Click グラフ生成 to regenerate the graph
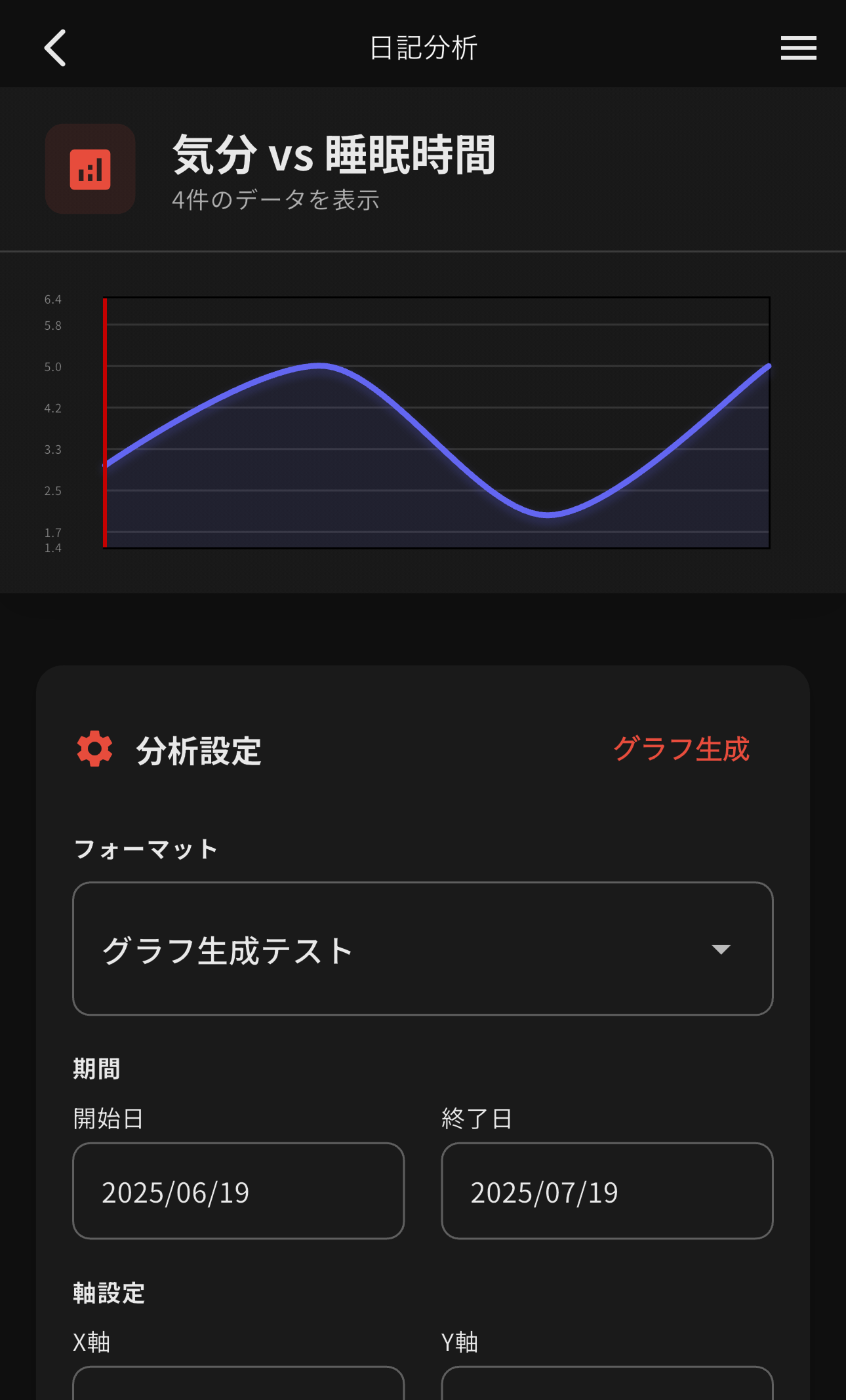This screenshot has height=1400, width=846. point(682,751)
